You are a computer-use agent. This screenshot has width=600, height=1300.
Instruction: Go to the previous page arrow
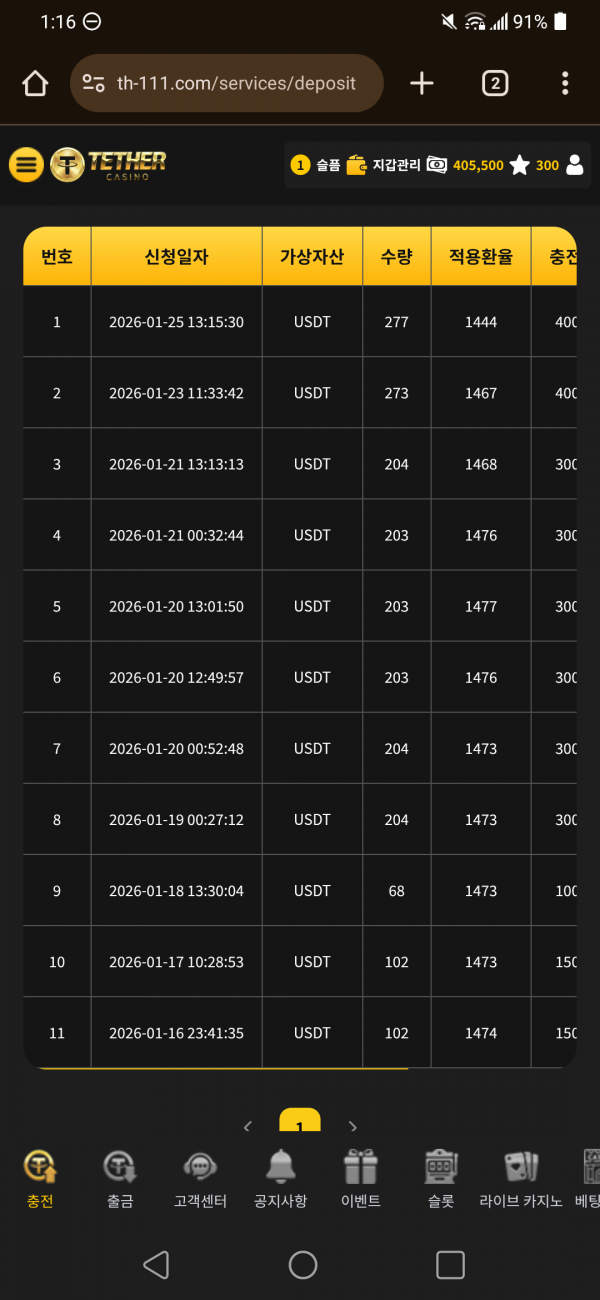248,1126
